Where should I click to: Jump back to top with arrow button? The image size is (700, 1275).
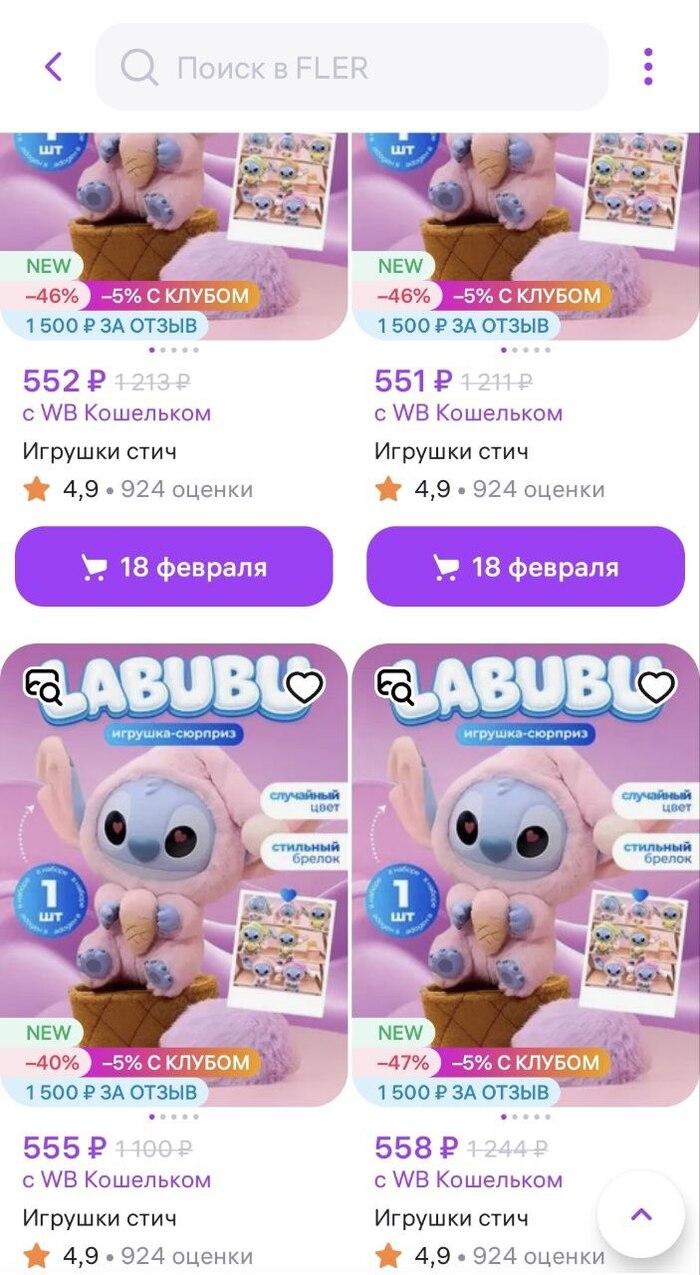(x=641, y=1214)
